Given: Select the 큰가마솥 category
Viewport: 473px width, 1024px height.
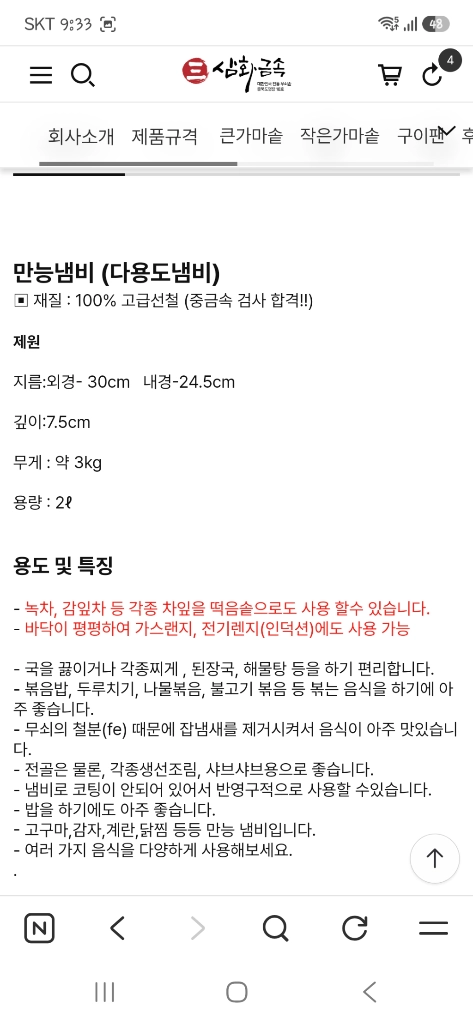Looking at the screenshot, I should point(251,137).
